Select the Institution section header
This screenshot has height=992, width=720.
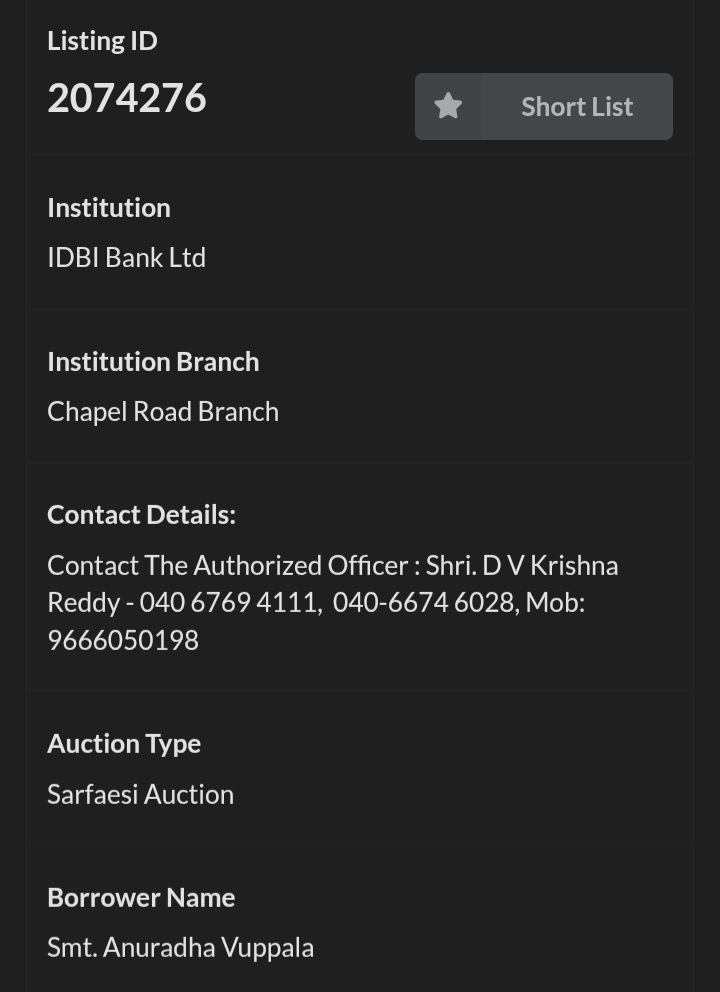click(108, 207)
